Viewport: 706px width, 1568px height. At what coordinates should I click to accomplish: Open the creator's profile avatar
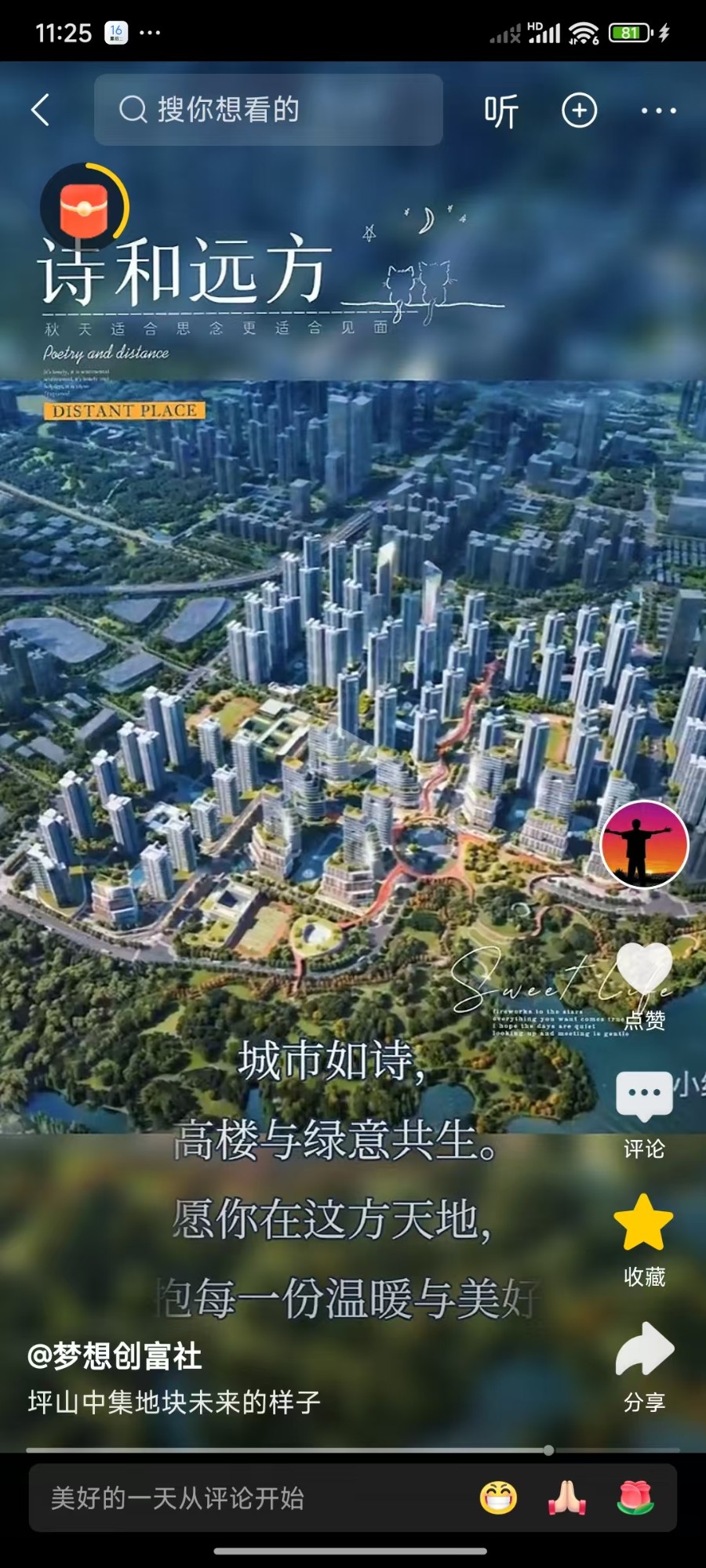click(x=643, y=845)
